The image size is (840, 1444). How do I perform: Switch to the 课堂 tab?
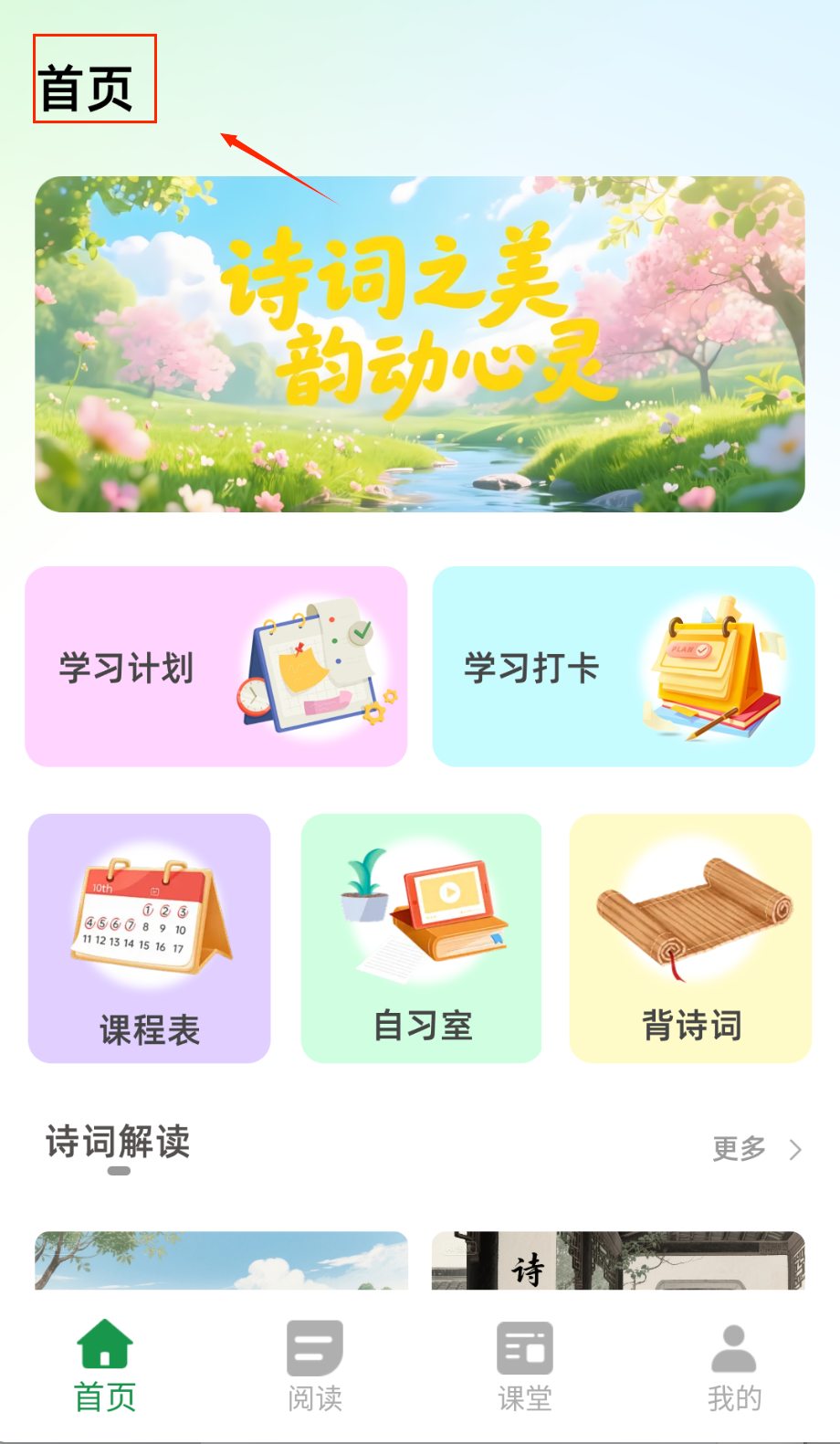[x=525, y=1365]
